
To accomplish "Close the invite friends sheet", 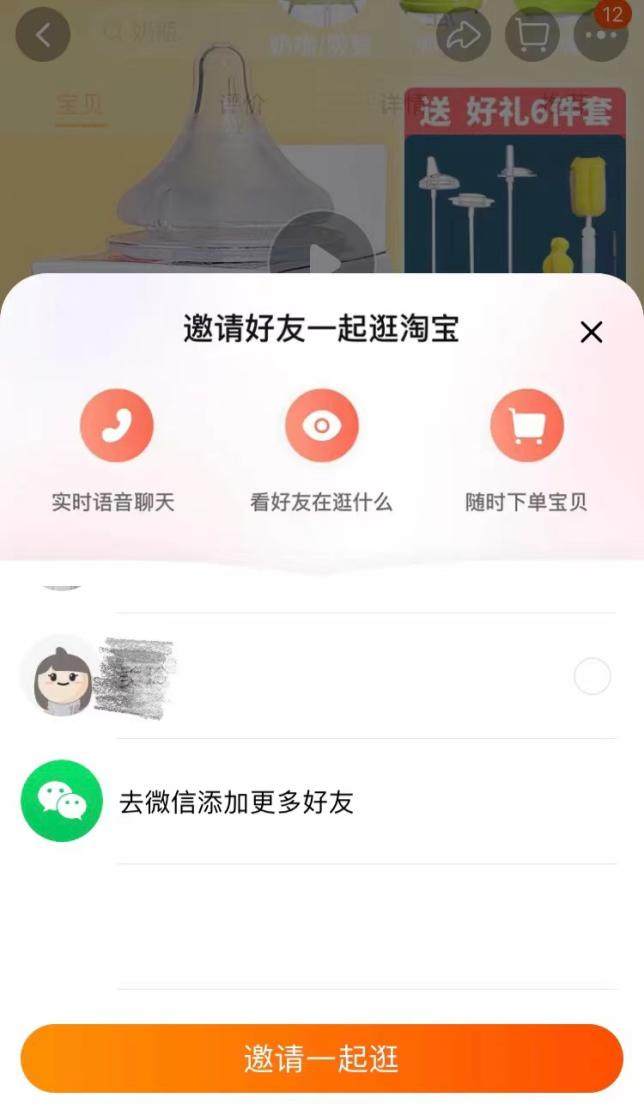I will [591, 332].
